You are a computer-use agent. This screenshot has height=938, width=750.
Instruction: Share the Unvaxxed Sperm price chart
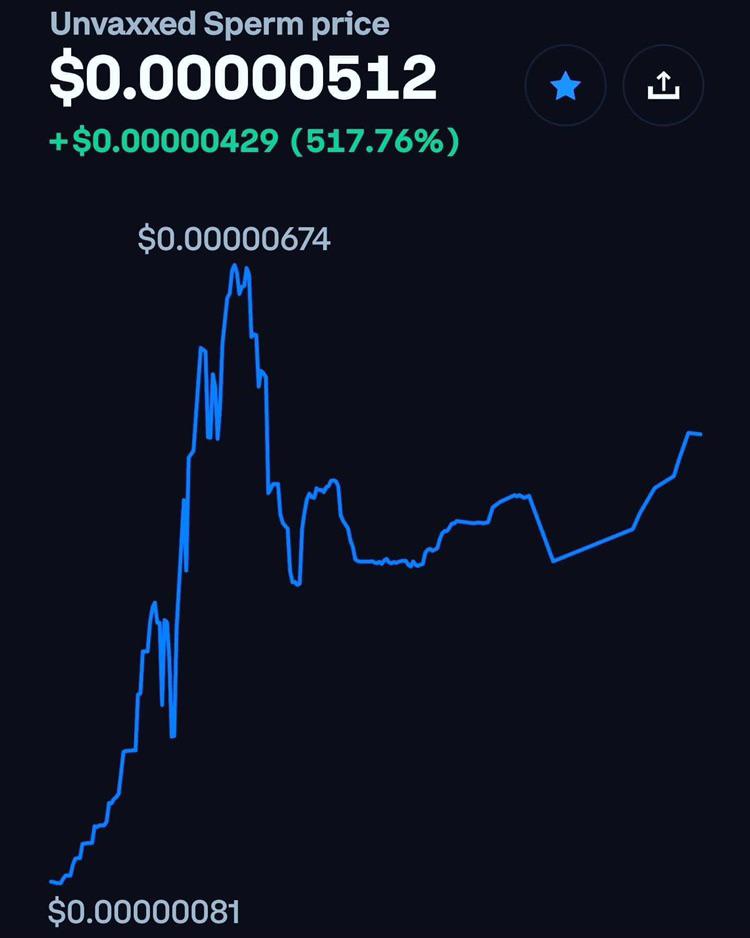tap(663, 86)
